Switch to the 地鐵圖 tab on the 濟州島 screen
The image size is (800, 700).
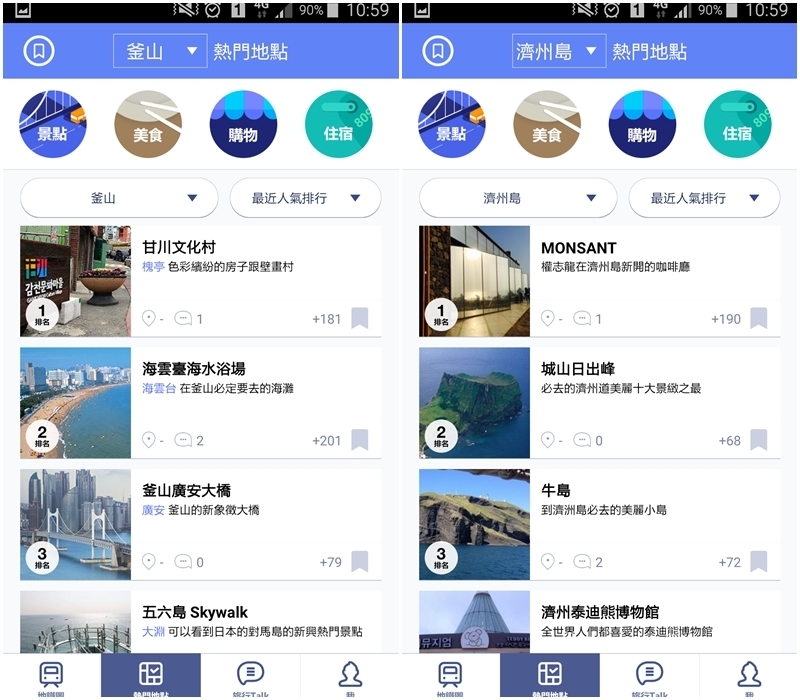[450, 677]
